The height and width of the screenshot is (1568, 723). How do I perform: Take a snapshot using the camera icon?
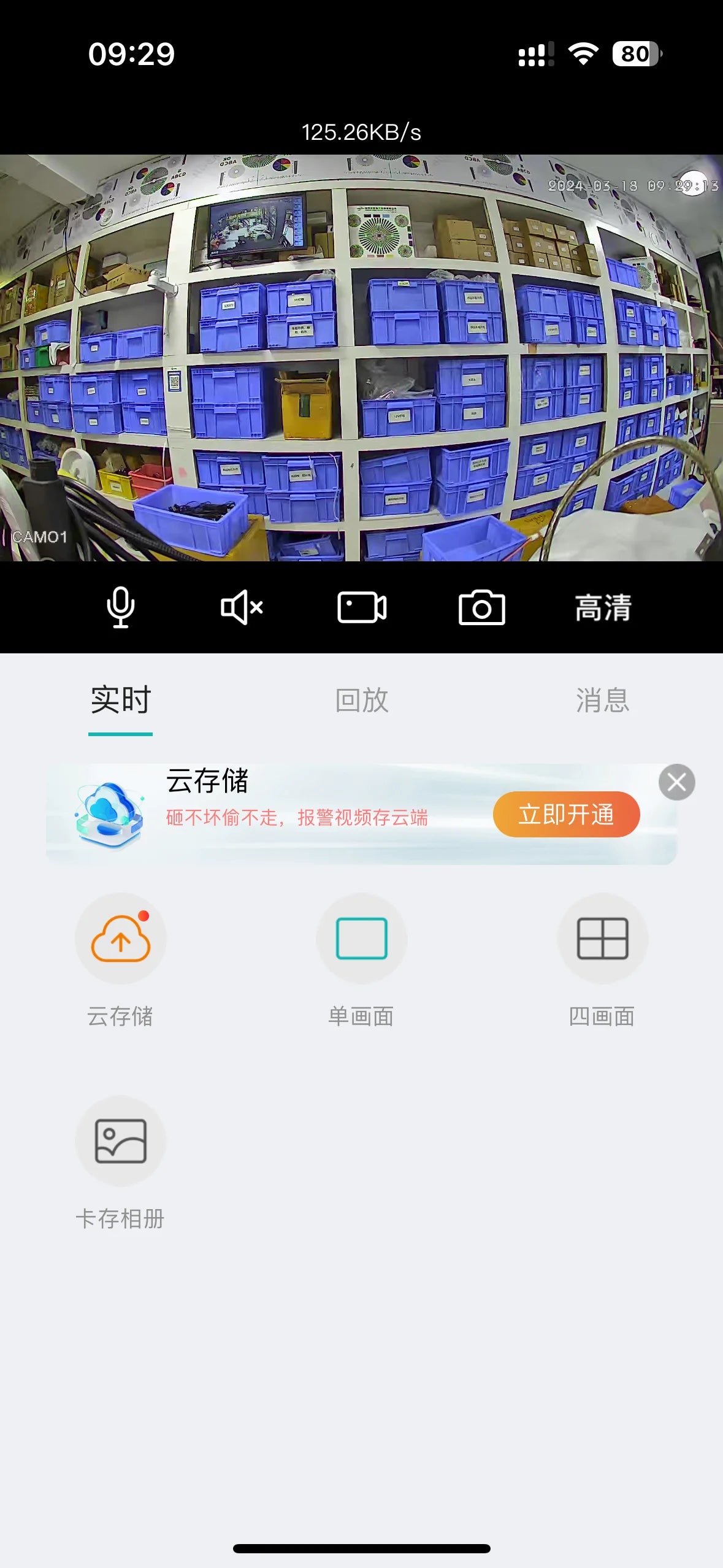(x=482, y=607)
